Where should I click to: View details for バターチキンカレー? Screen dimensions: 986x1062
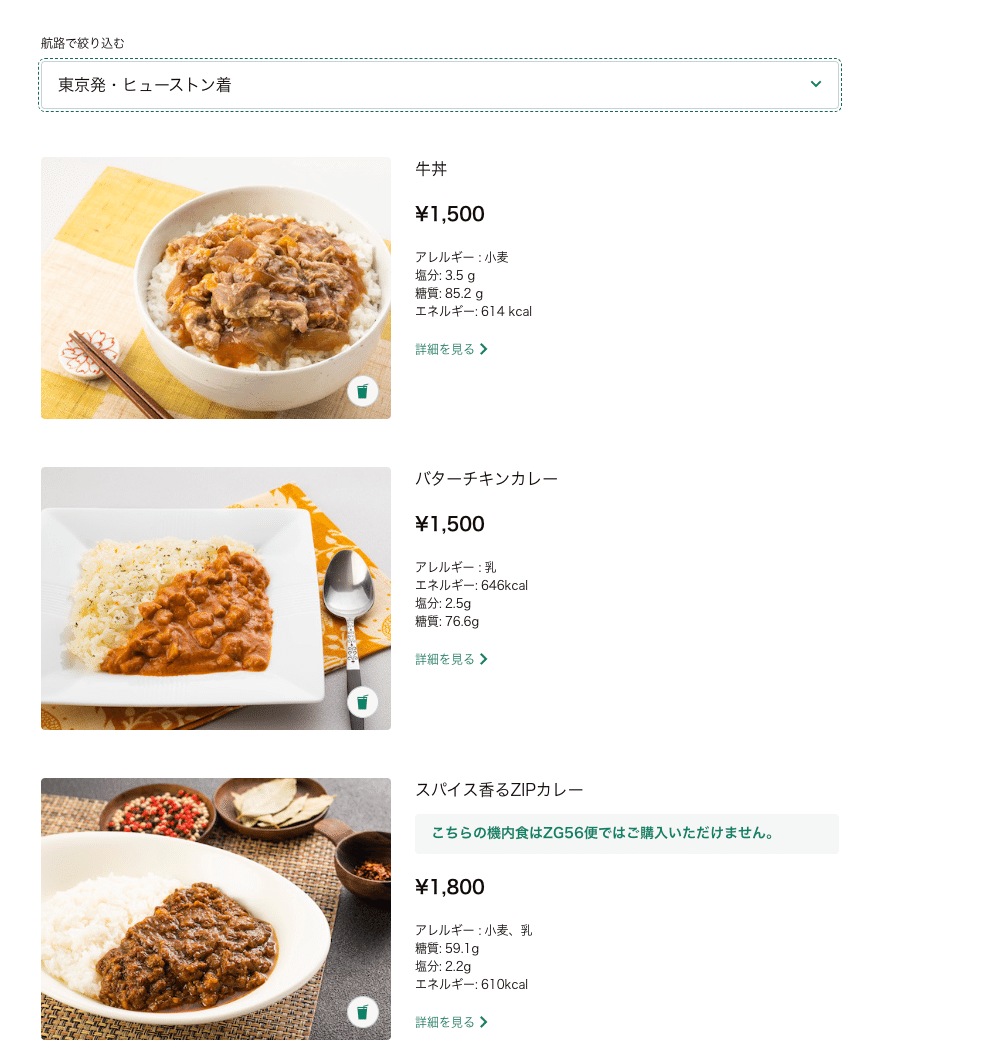(451, 659)
